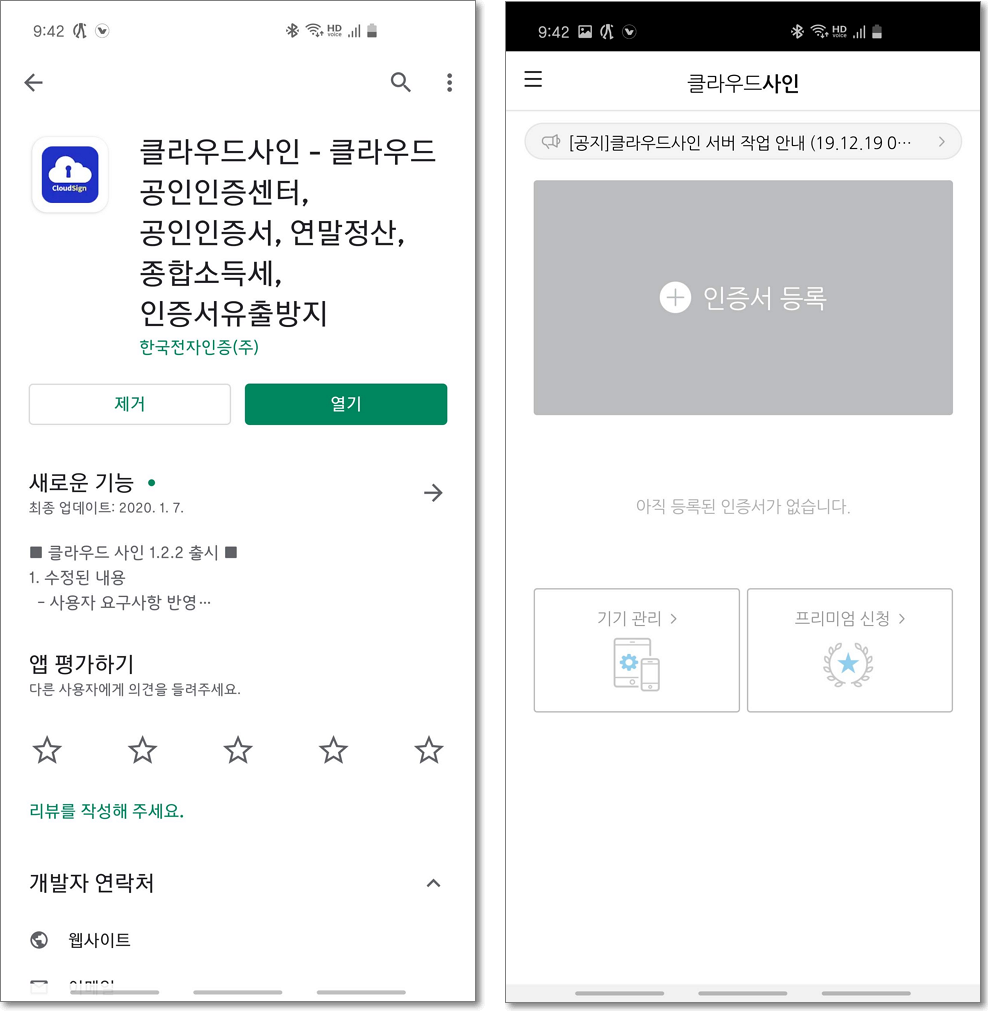Open the 공지 server notice banner
This screenshot has height=1011, width=988.
[742, 142]
